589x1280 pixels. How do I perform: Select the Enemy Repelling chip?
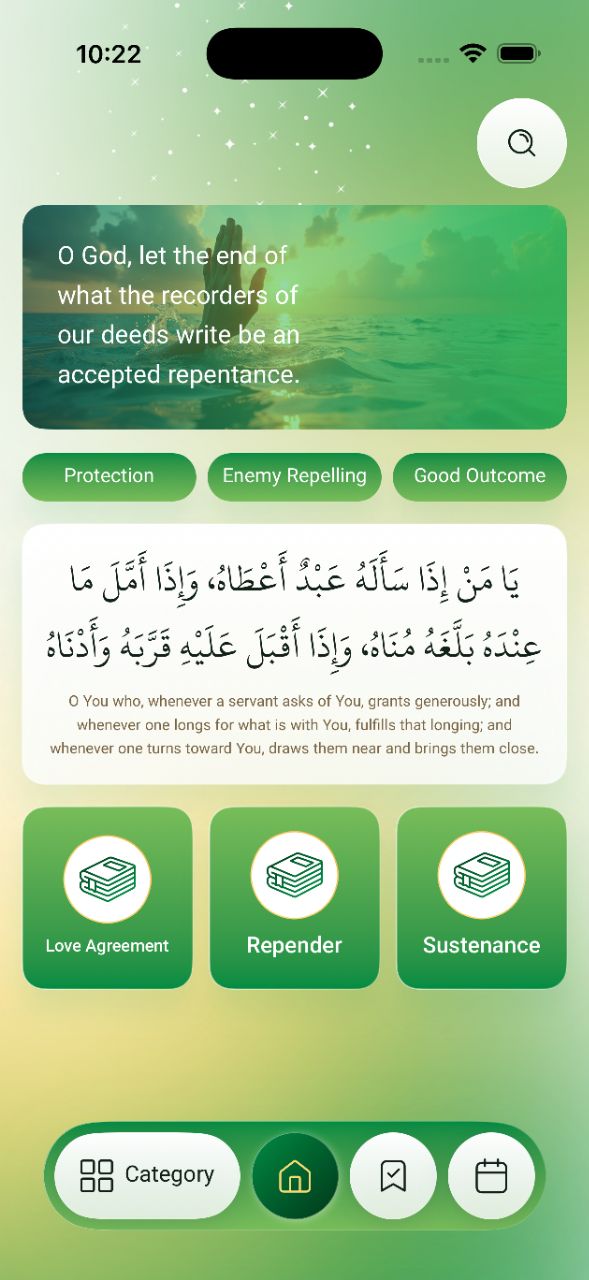294,476
